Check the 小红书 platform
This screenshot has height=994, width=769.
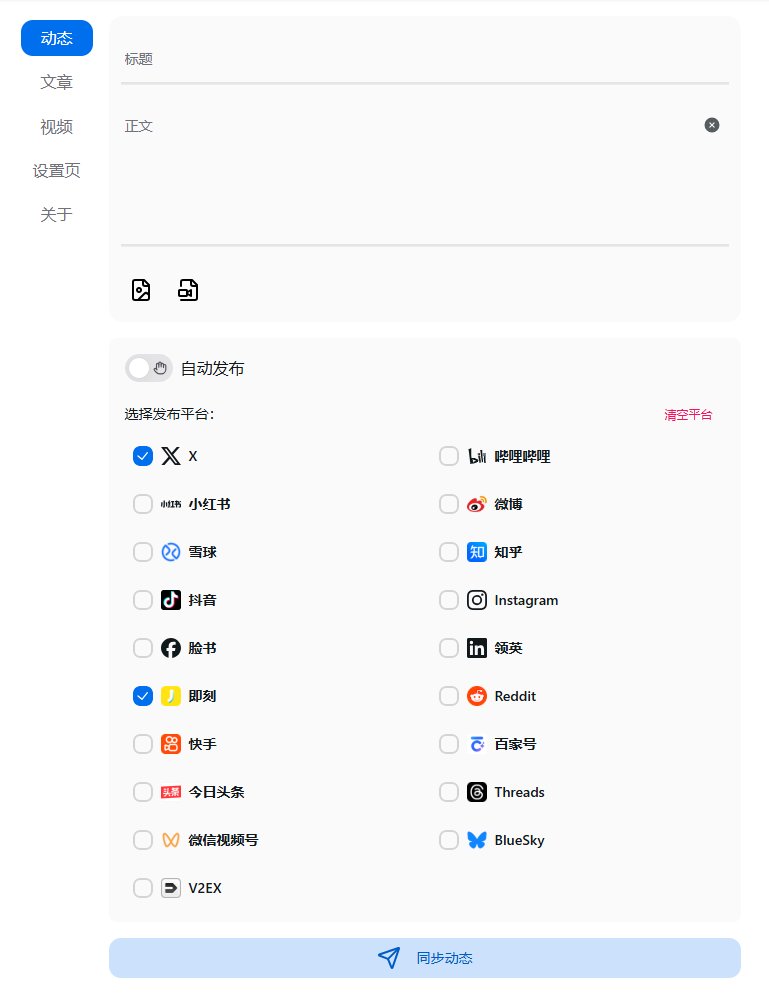[x=143, y=504]
